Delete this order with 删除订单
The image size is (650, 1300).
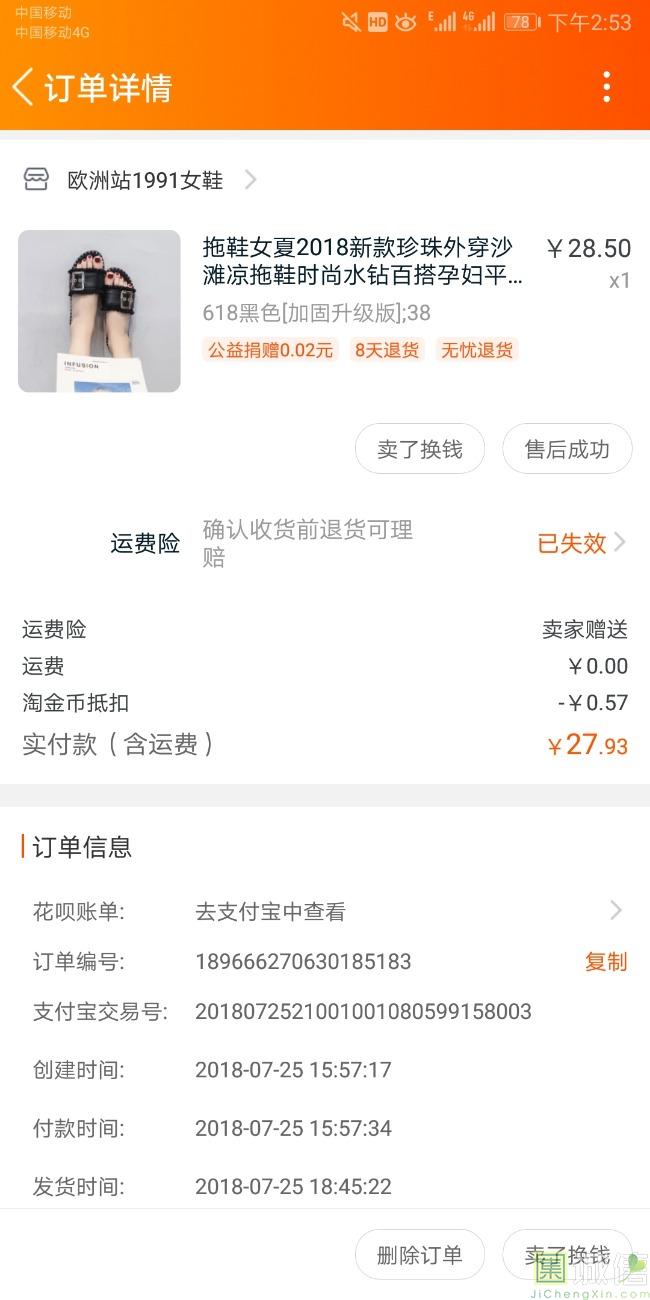pyautogui.click(x=420, y=1255)
